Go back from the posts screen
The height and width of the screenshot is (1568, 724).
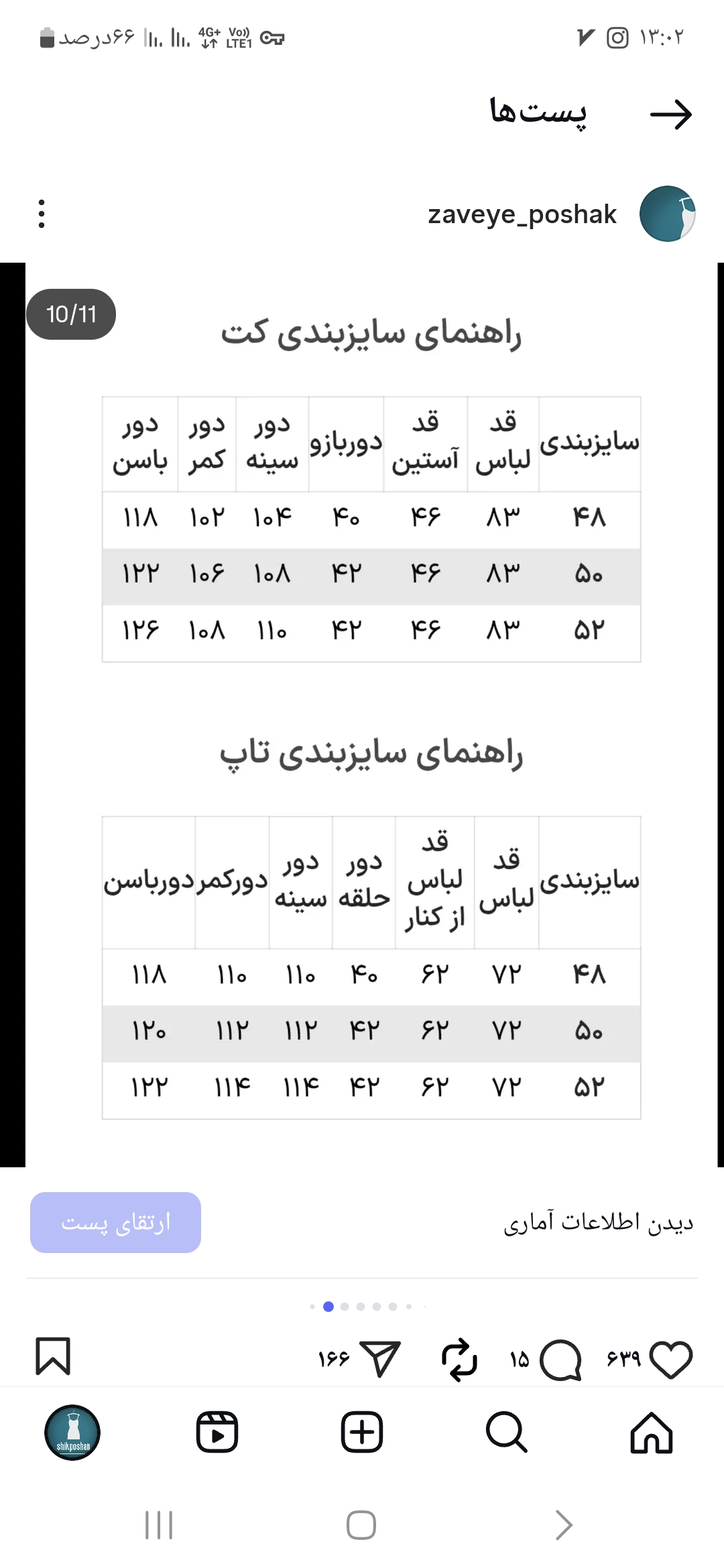coord(671,115)
